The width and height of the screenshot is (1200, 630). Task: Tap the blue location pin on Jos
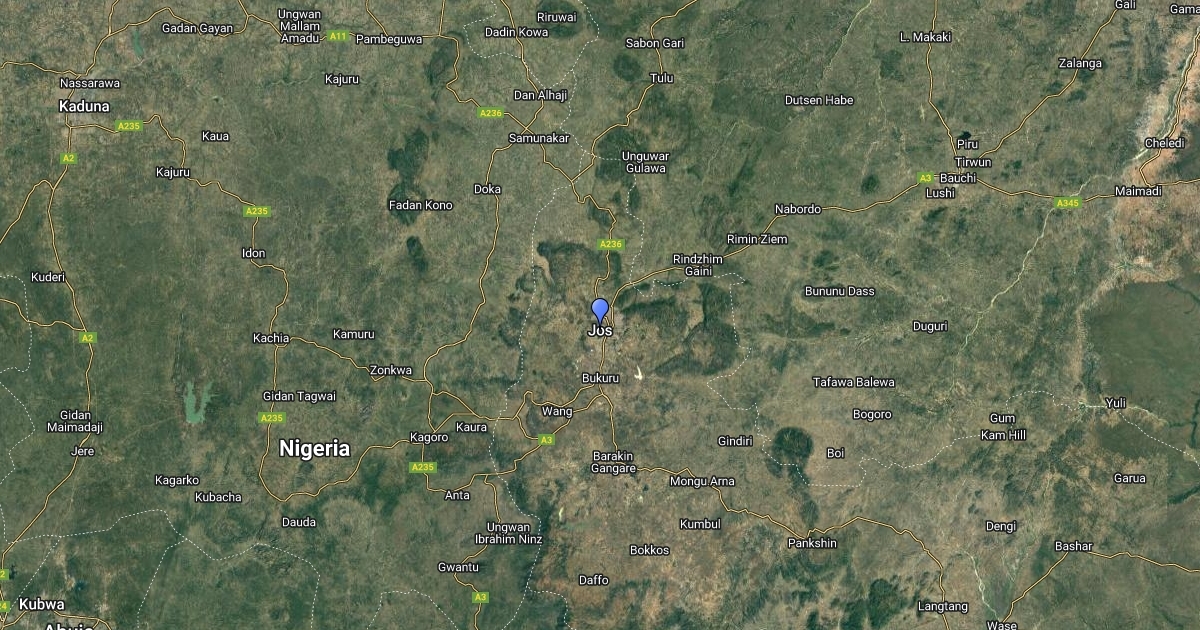pyautogui.click(x=600, y=309)
